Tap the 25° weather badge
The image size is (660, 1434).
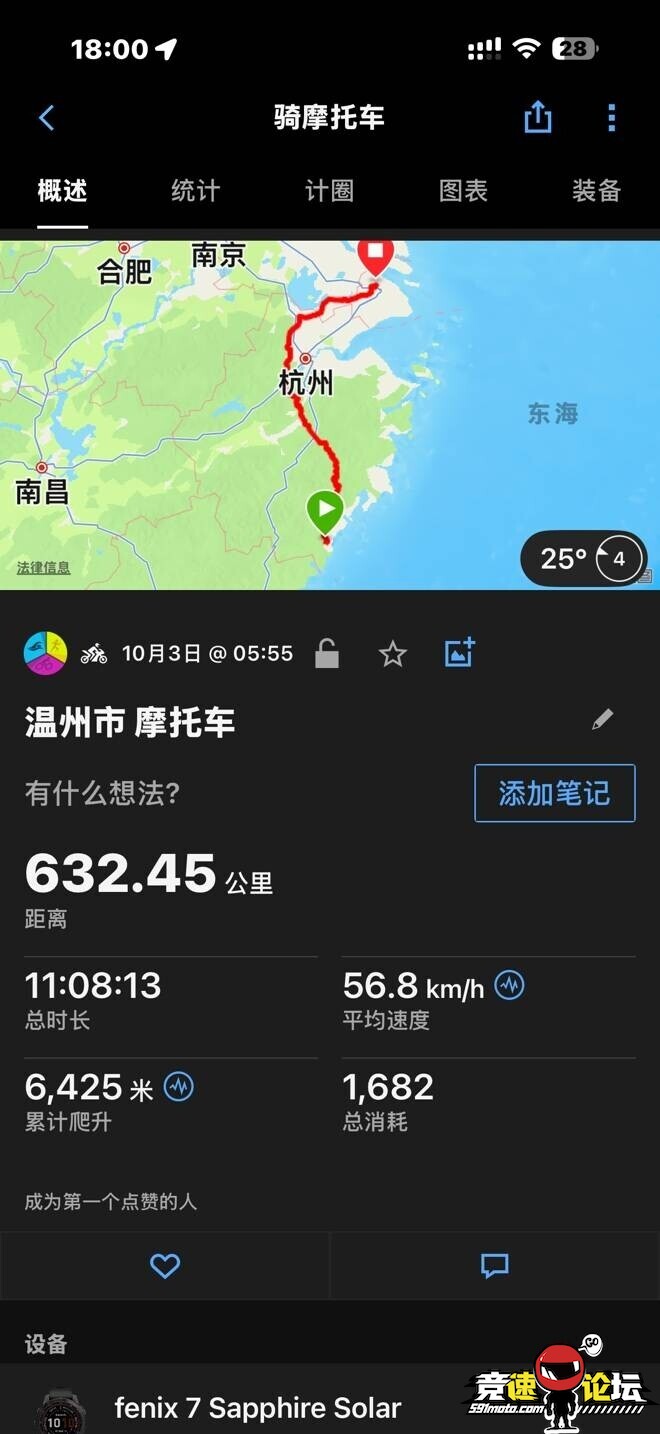click(583, 558)
